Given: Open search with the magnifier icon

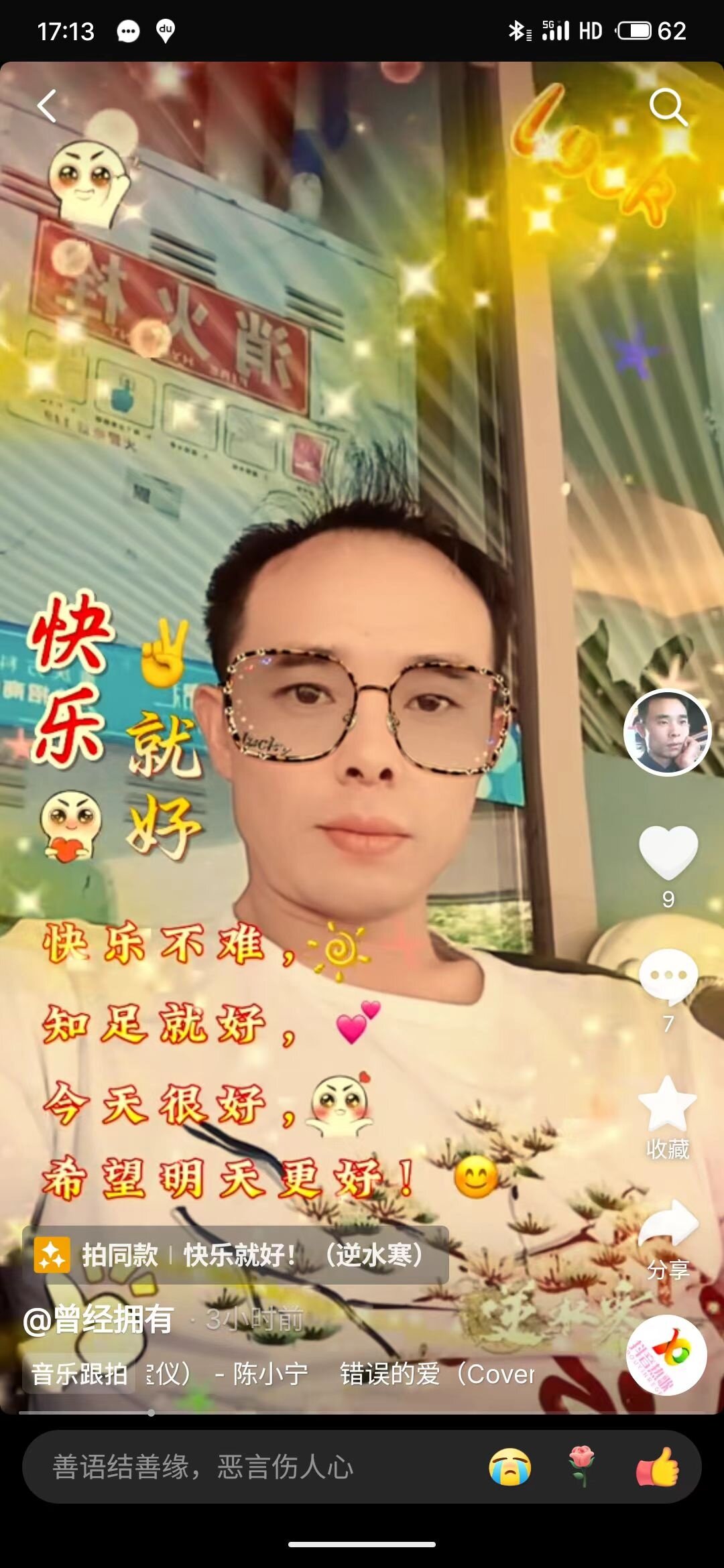Looking at the screenshot, I should pyautogui.click(x=668, y=107).
